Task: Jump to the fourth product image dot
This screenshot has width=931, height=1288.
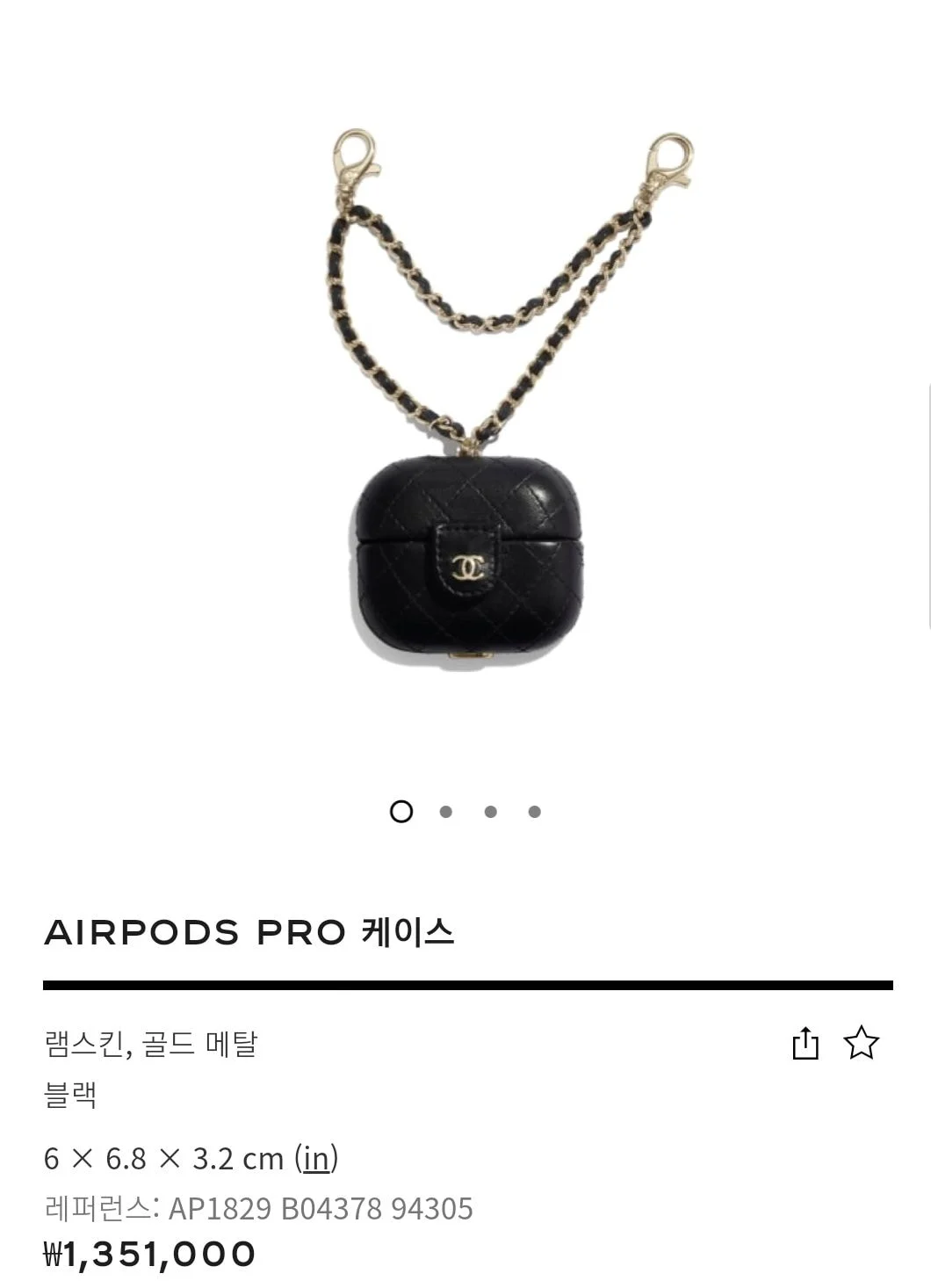Action: click(535, 812)
